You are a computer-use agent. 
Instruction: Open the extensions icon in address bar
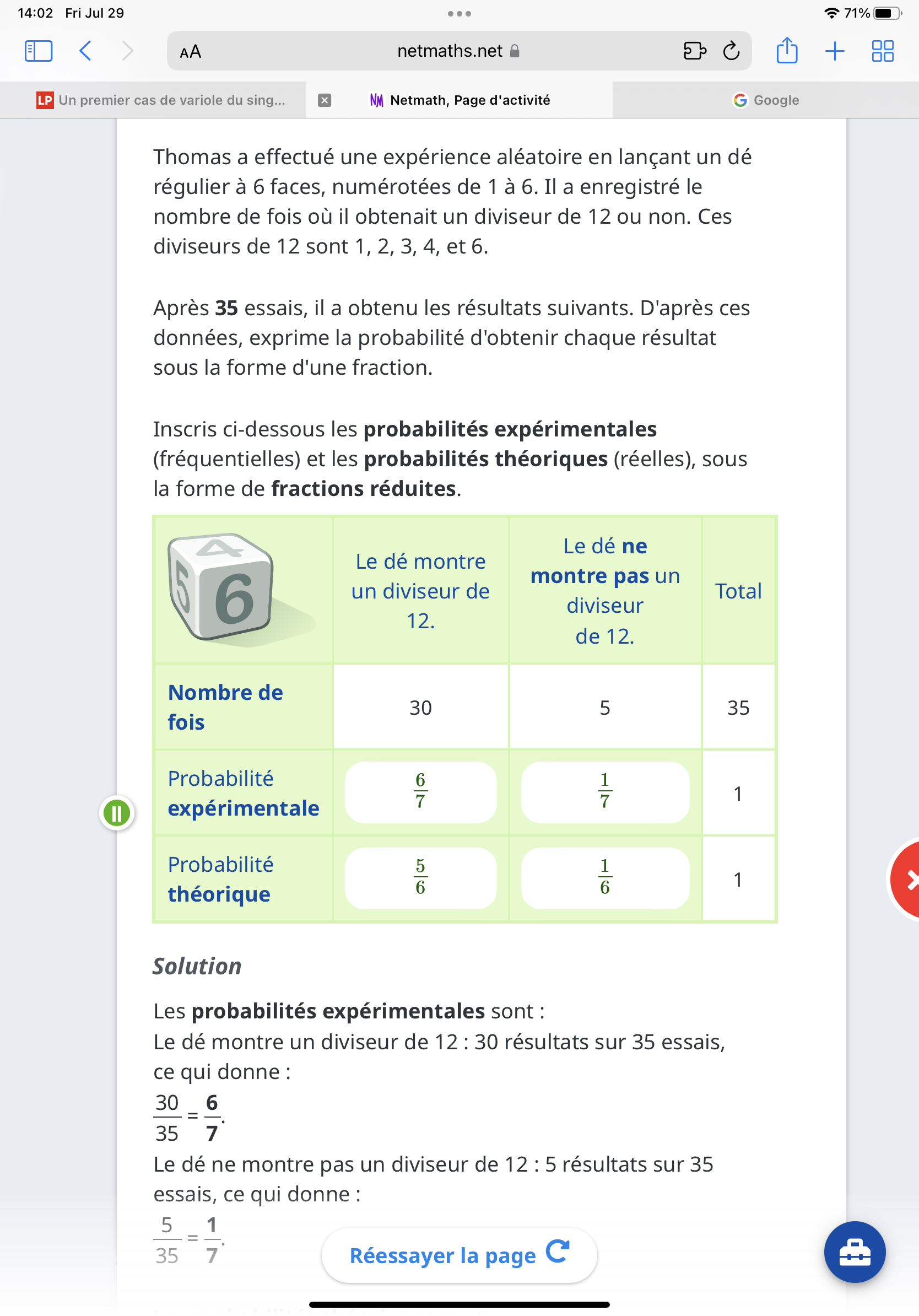[694, 51]
